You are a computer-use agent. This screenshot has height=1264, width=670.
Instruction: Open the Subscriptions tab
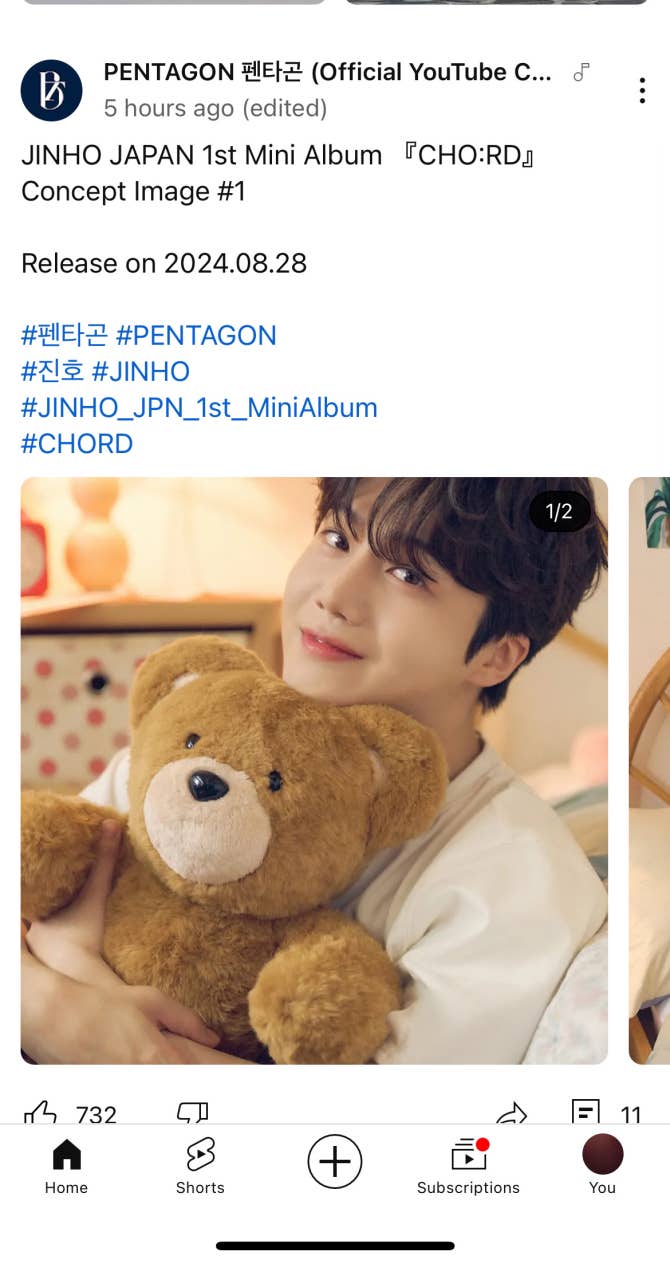(x=468, y=1166)
